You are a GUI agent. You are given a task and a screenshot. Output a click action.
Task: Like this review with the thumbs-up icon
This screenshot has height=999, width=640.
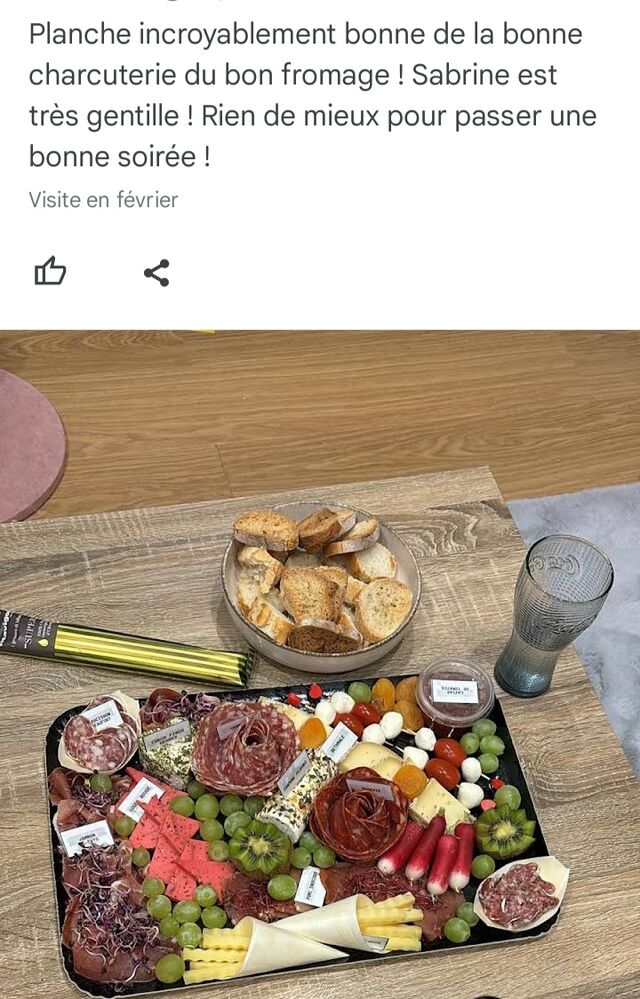50,271
